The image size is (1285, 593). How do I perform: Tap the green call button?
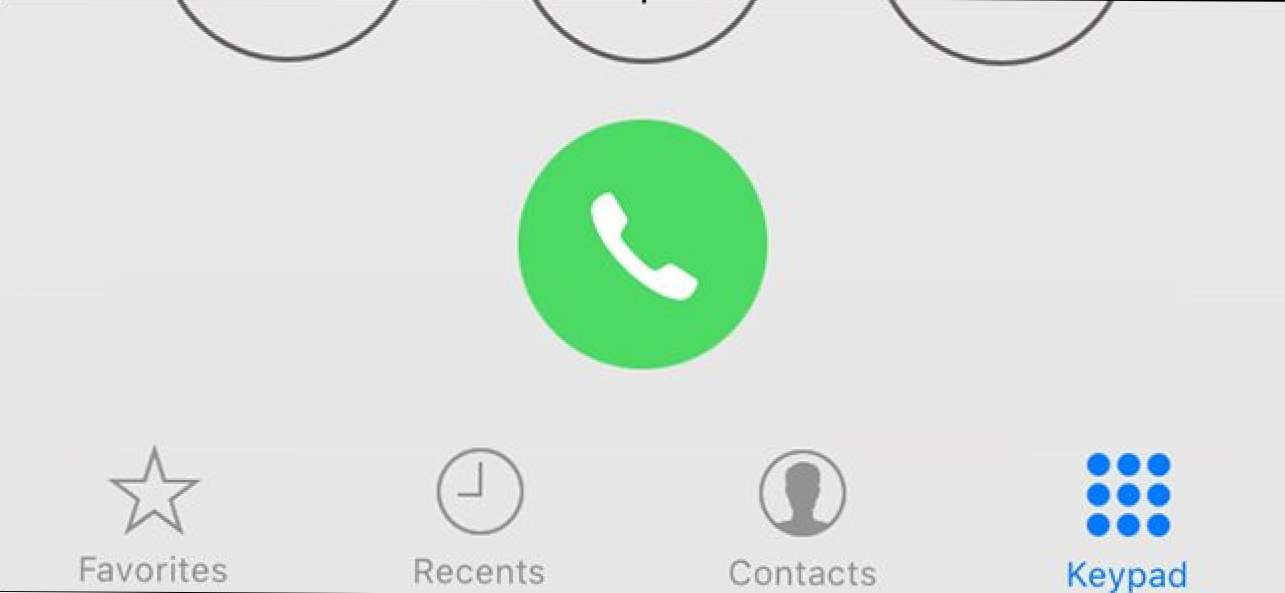click(x=642, y=245)
